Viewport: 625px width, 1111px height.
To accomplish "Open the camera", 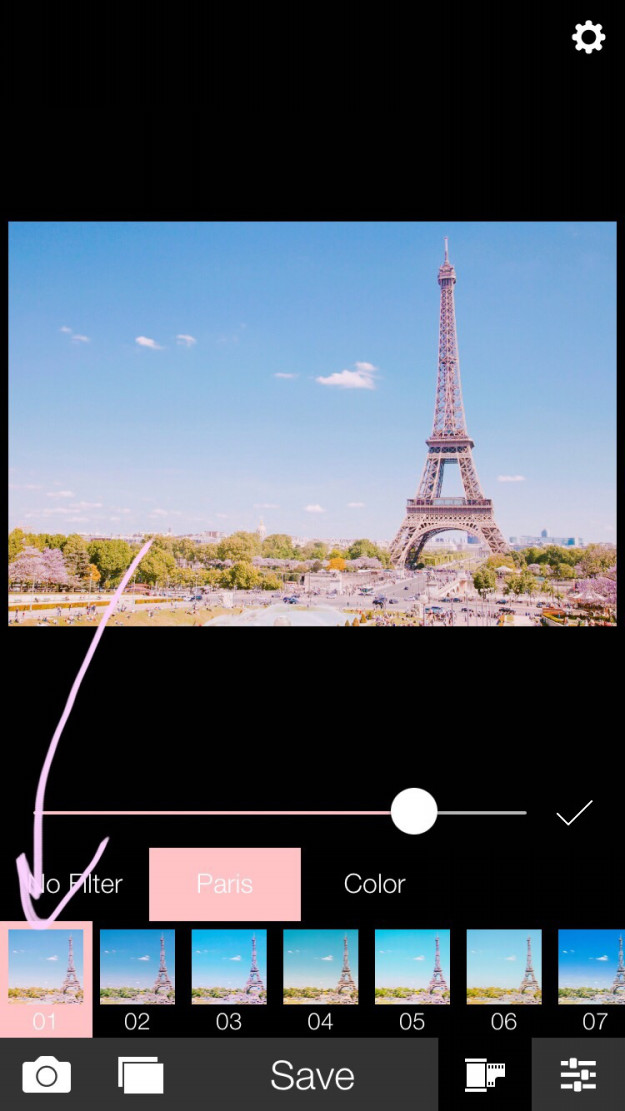I will [x=46, y=1075].
